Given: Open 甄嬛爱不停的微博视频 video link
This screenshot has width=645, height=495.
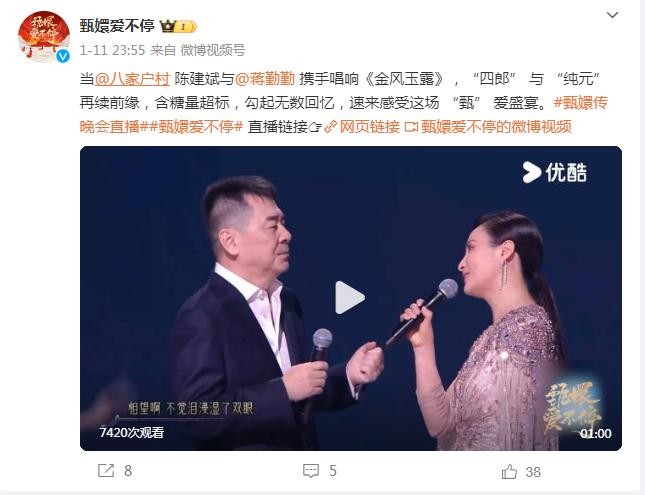Looking at the screenshot, I should click(494, 127).
